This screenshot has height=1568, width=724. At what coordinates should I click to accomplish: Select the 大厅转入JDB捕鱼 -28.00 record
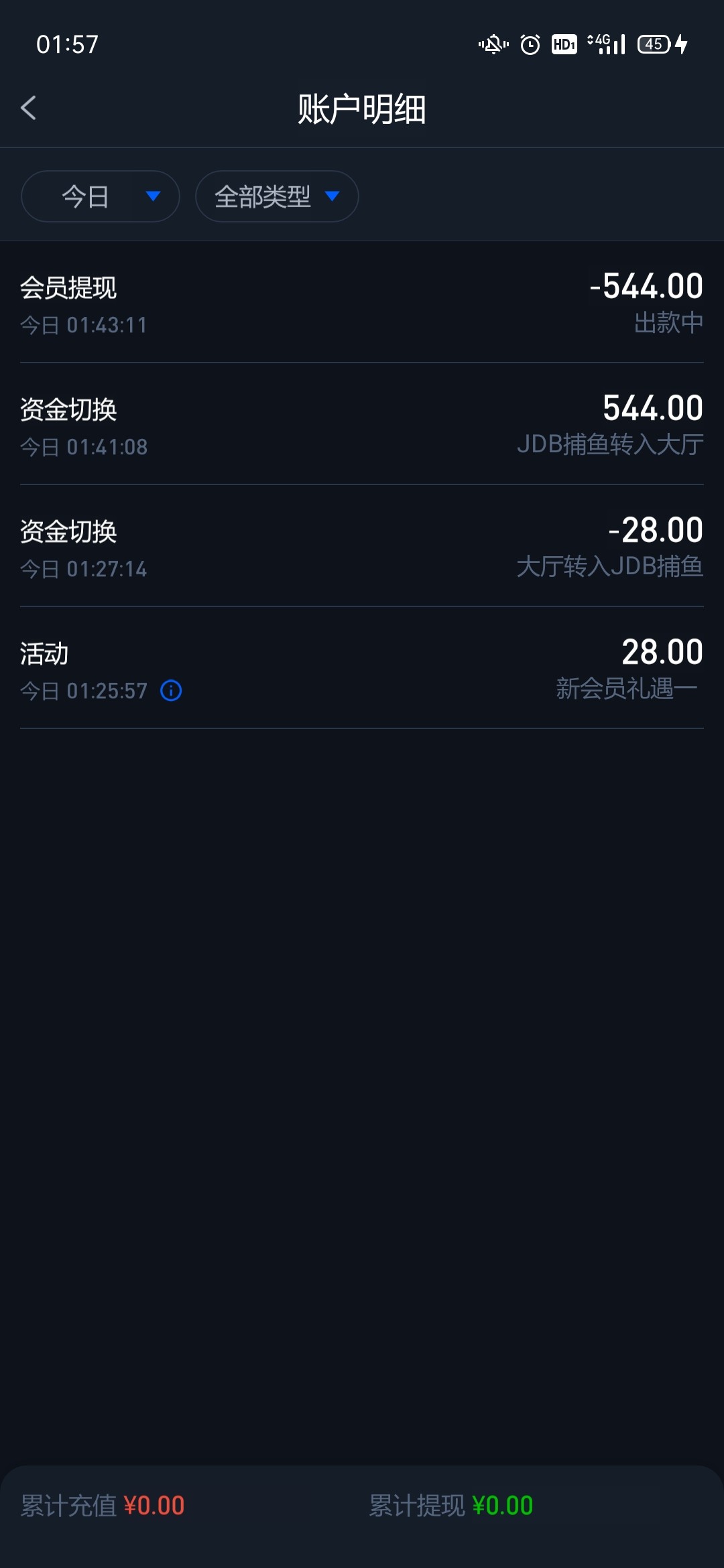point(361,547)
